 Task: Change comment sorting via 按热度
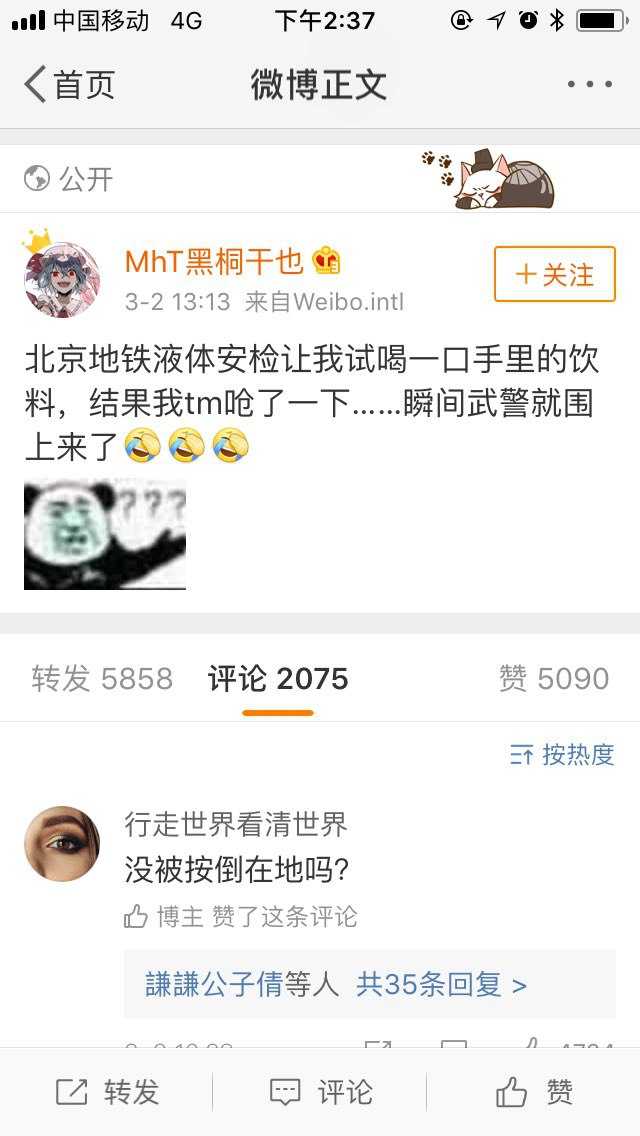click(x=562, y=755)
